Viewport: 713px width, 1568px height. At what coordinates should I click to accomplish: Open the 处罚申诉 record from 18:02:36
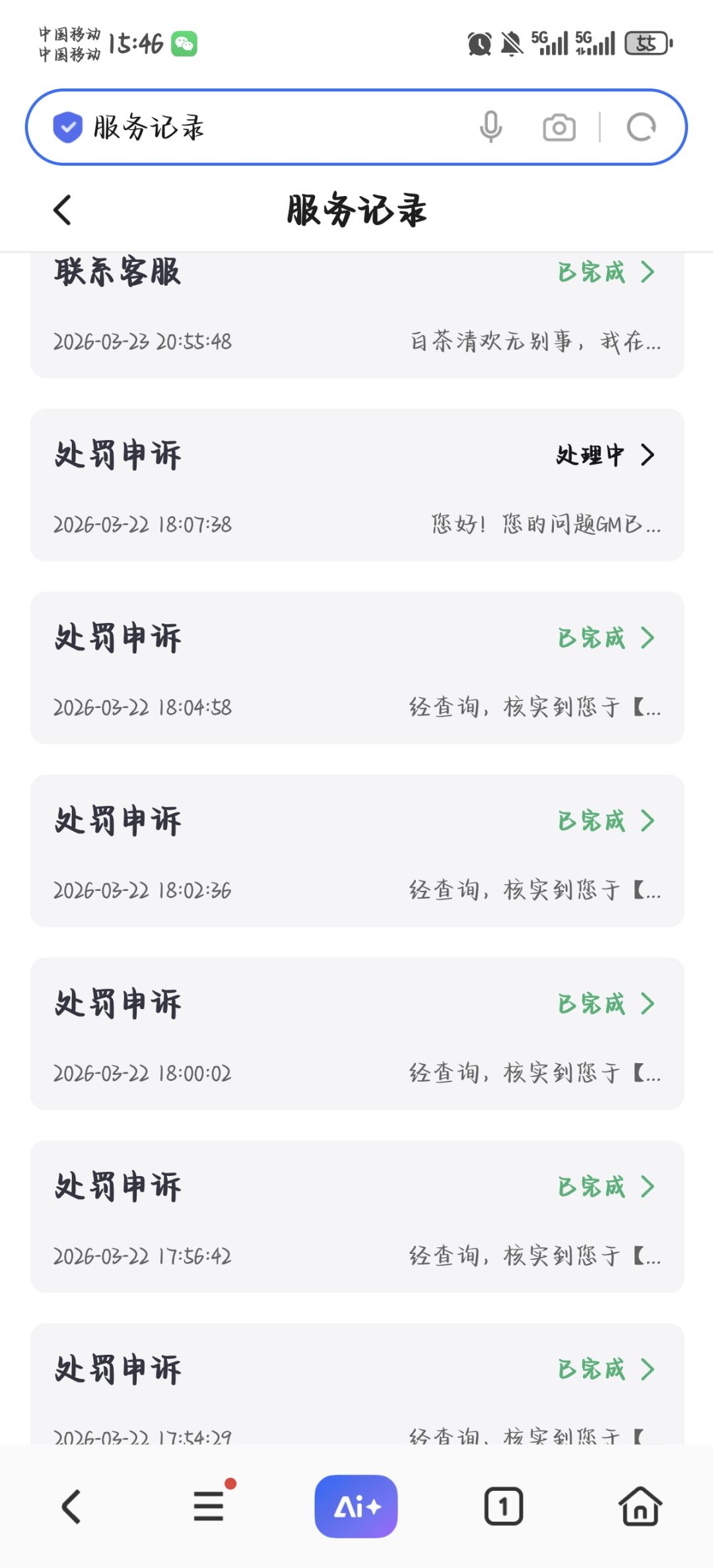[356, 851]
